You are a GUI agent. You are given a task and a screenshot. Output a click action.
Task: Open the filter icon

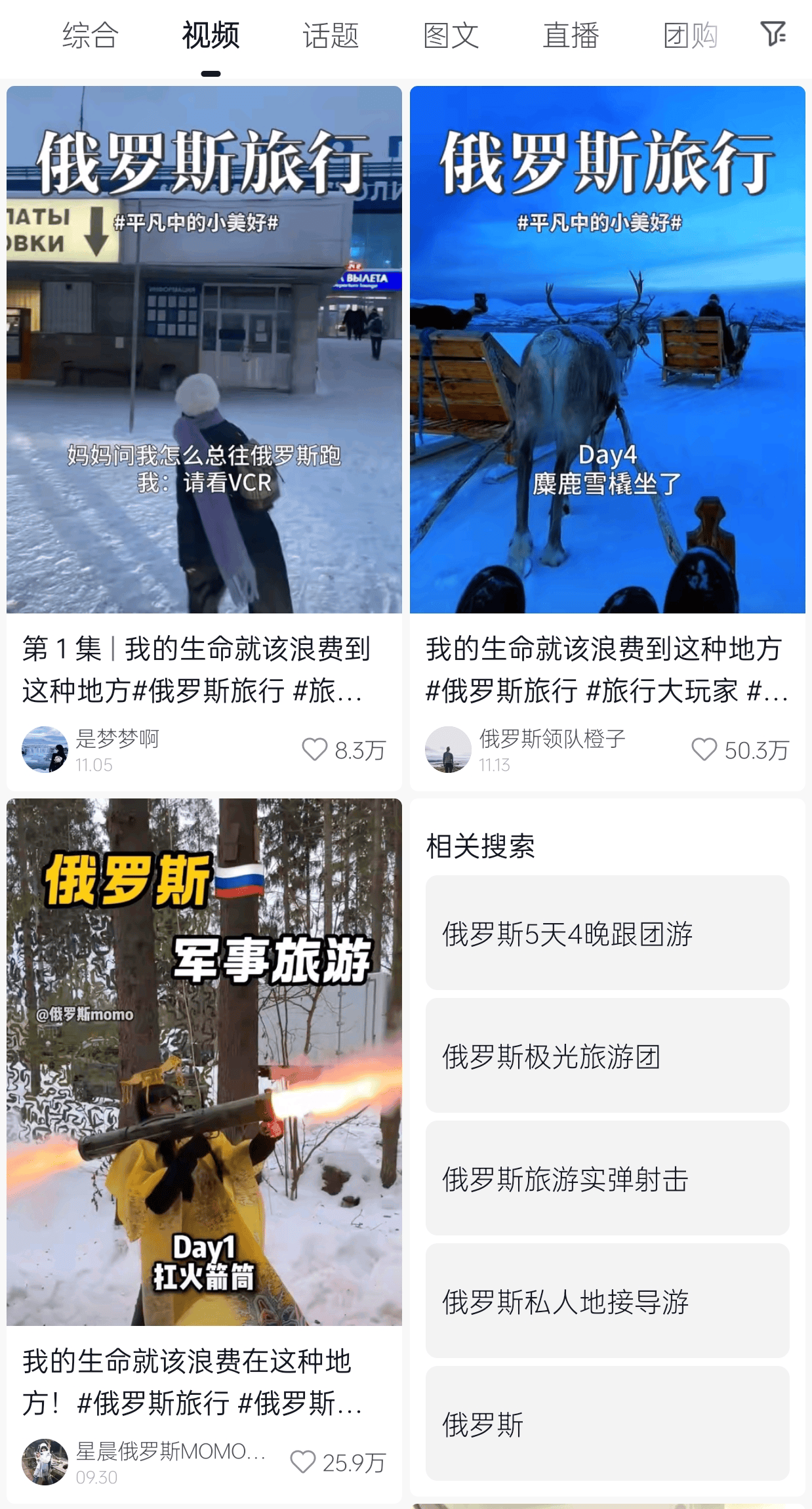point(773,34)
